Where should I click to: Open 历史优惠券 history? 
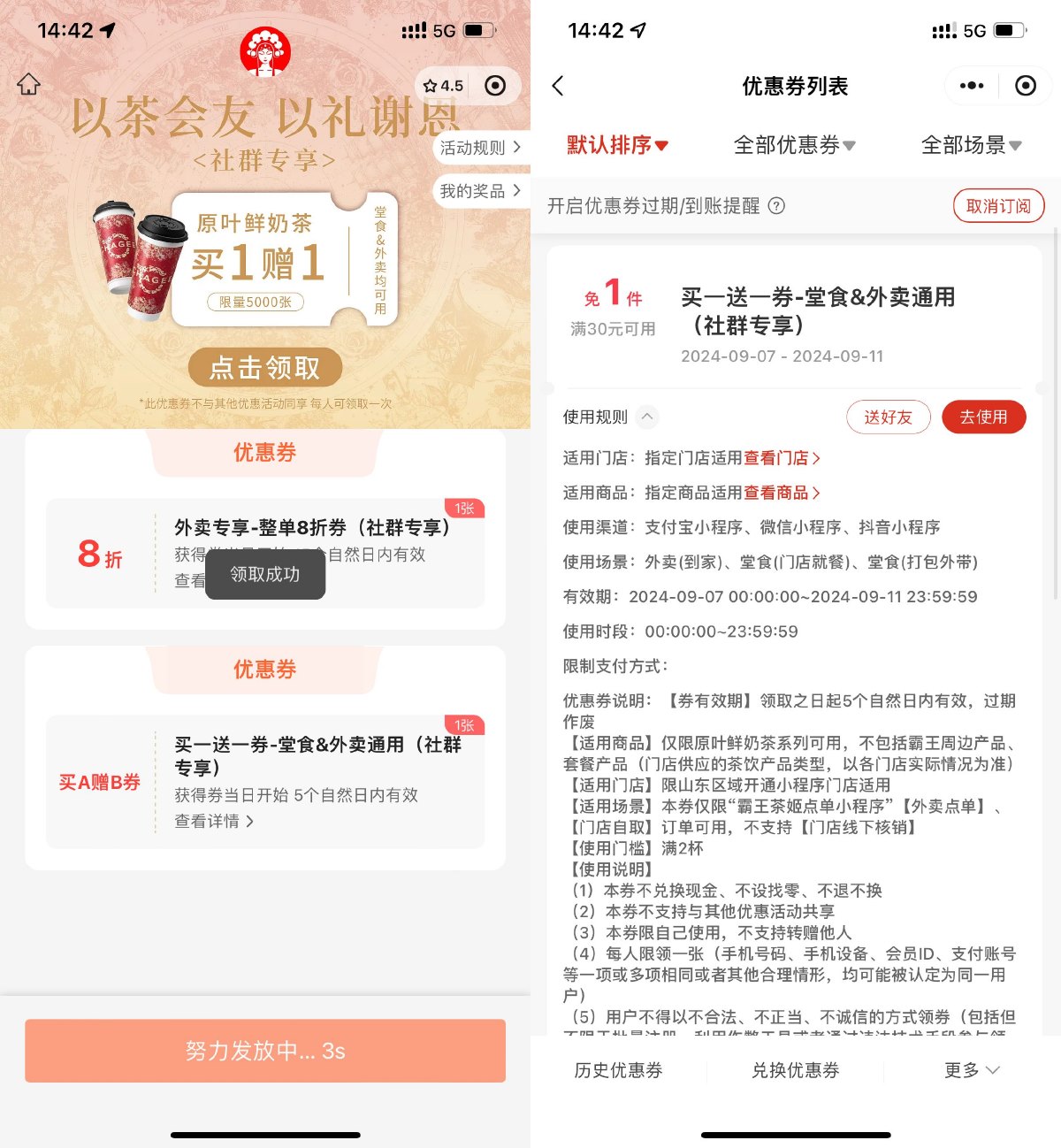point(618,1070)
